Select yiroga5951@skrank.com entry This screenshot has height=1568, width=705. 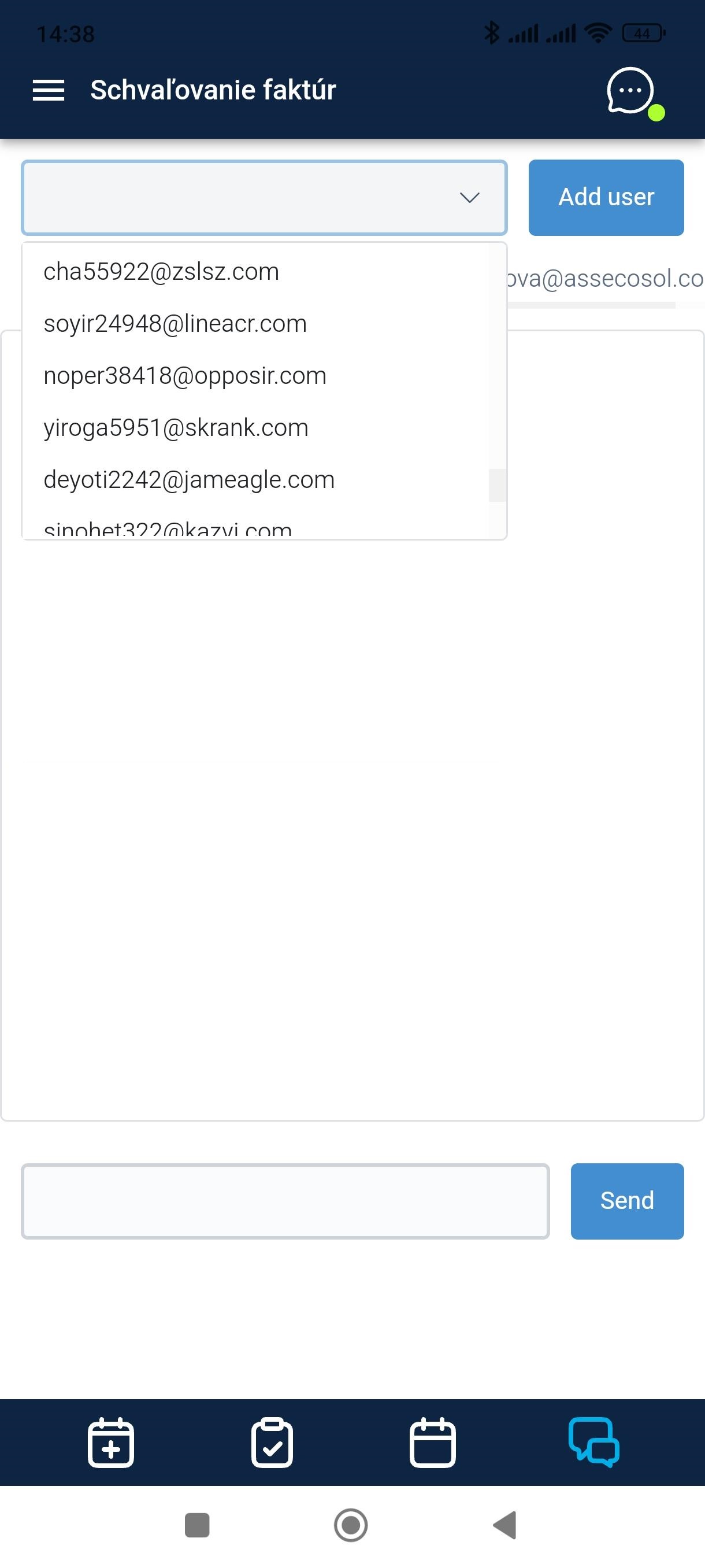tap(176, 428)
